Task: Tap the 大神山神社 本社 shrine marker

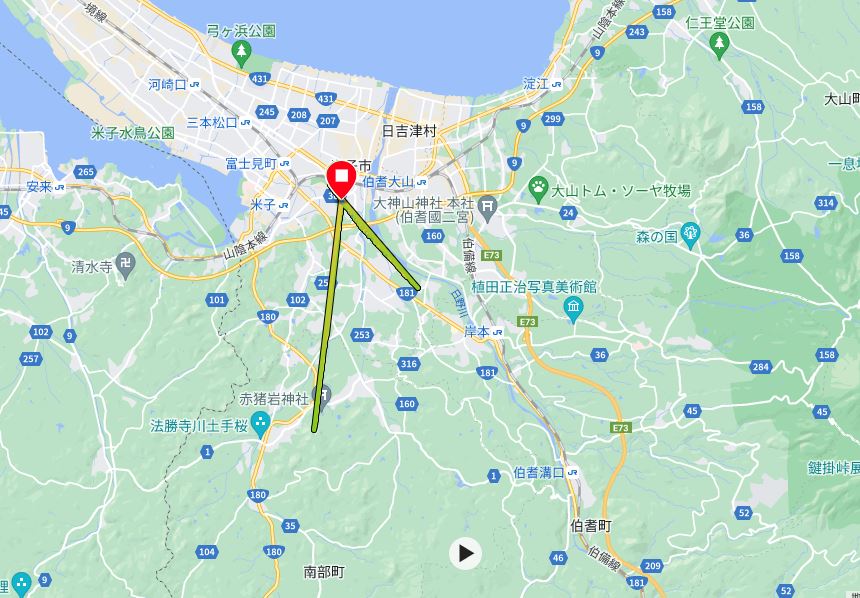Action: coord(487,208)
